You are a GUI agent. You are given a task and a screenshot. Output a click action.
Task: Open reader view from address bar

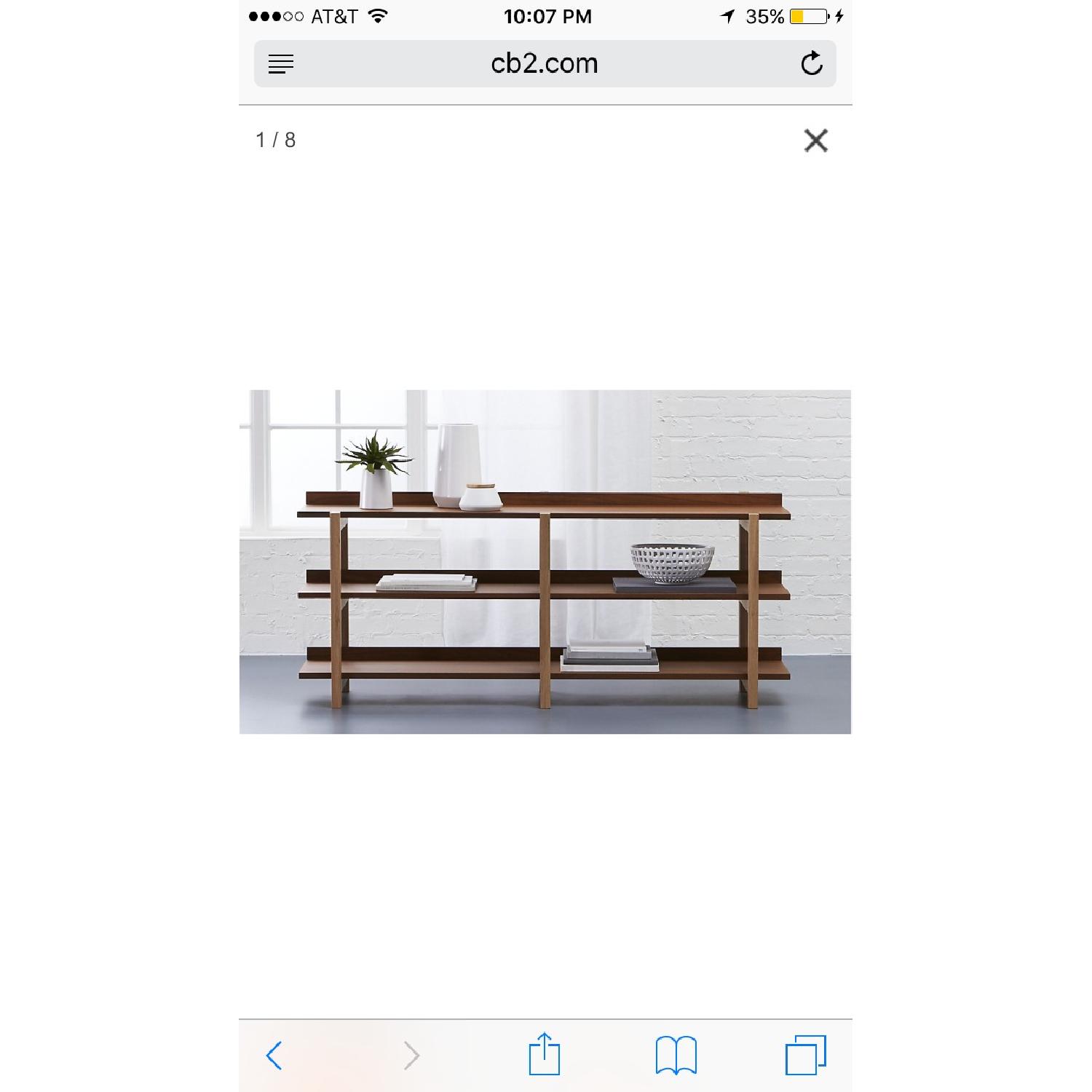tap(281, 64)
